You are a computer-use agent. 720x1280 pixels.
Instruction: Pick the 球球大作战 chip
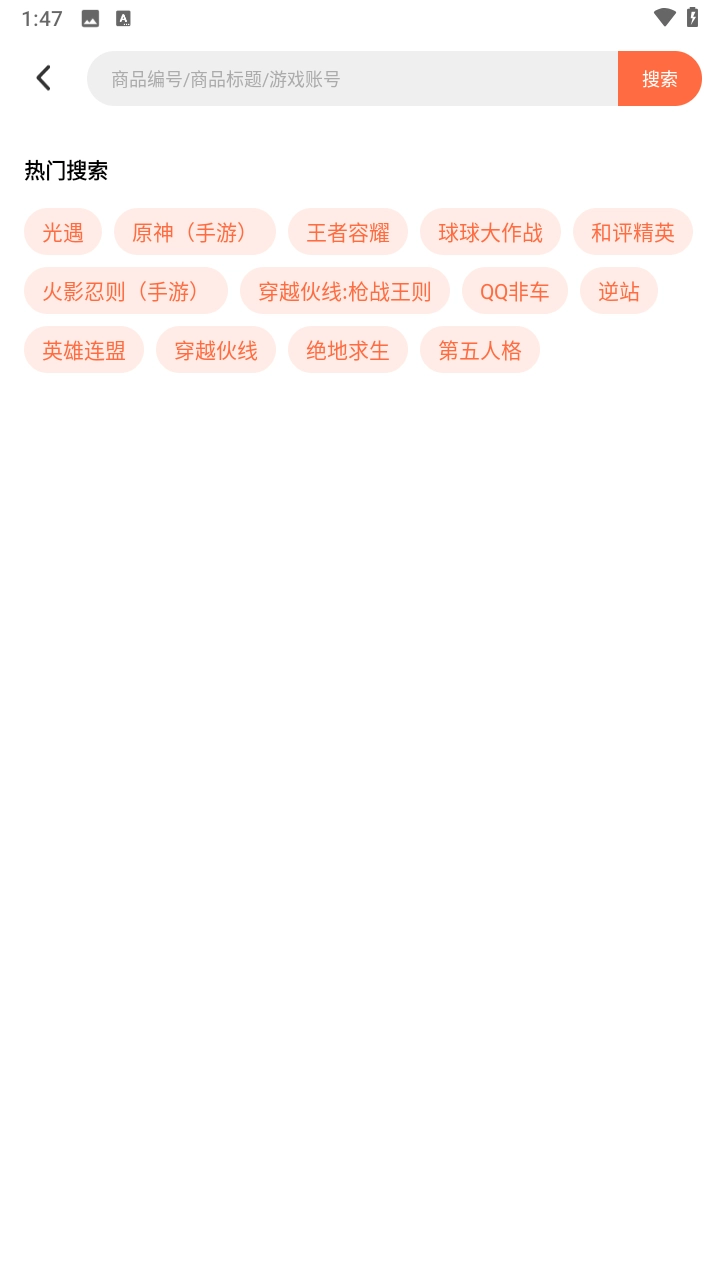coord(490,232)
